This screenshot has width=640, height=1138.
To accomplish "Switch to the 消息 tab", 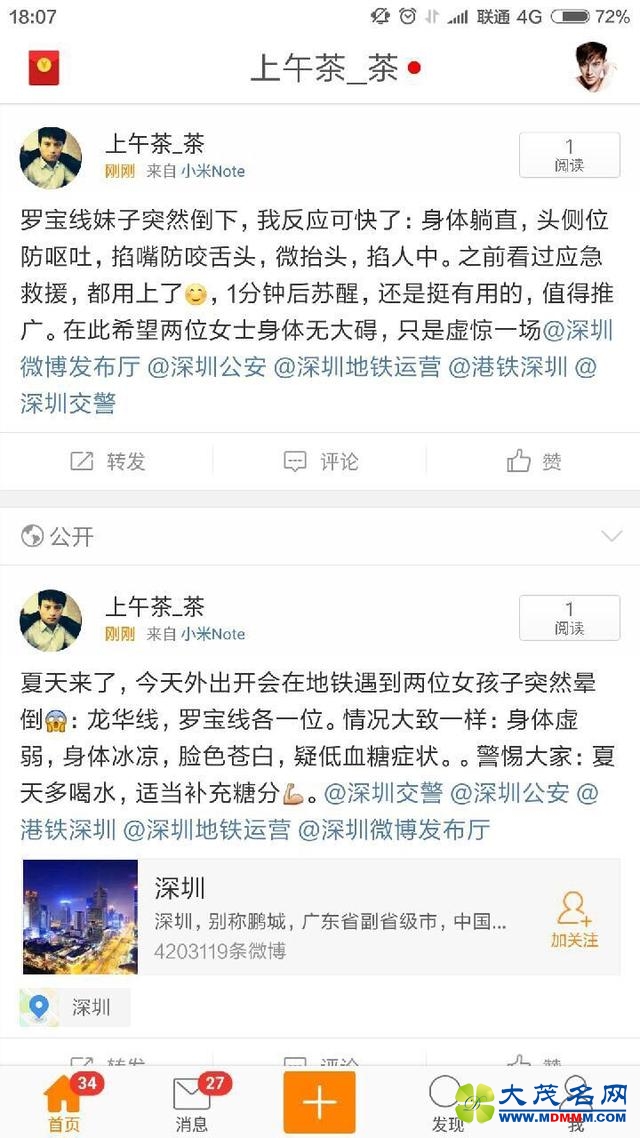I will 192,1103.
